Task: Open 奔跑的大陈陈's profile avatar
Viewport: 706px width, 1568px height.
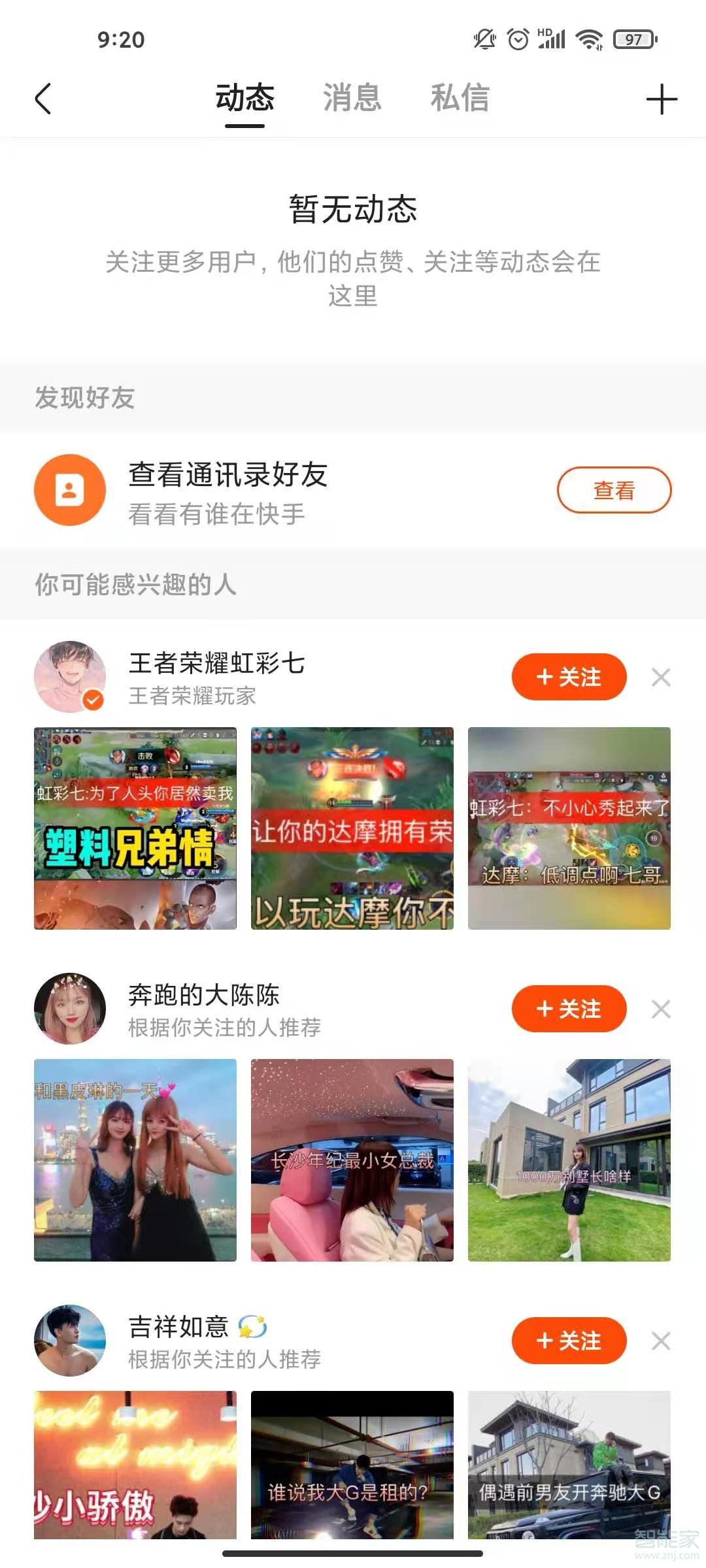Action: tap(70, 1008)
